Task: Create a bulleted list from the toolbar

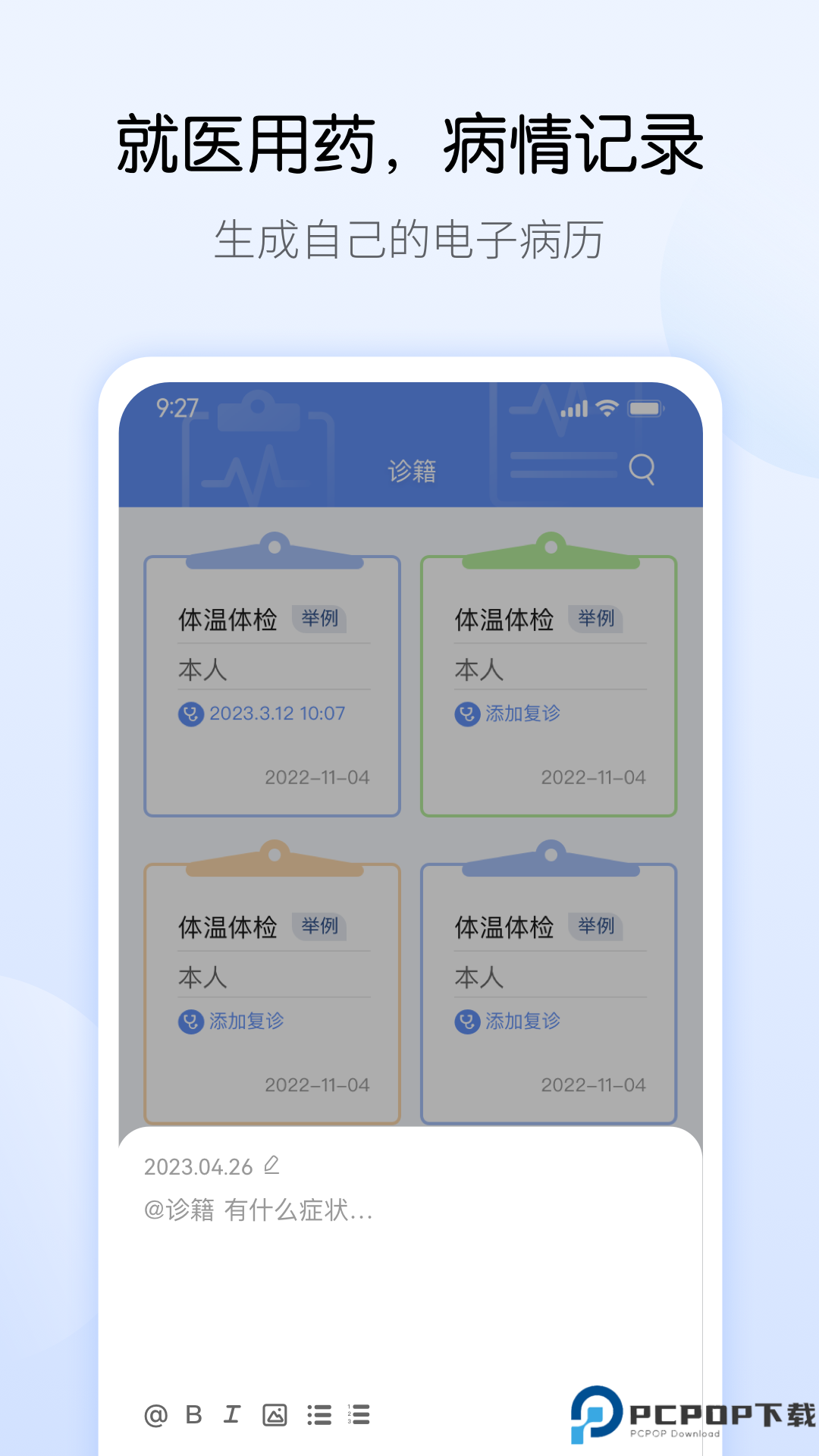Action: tap(319, 1415)
